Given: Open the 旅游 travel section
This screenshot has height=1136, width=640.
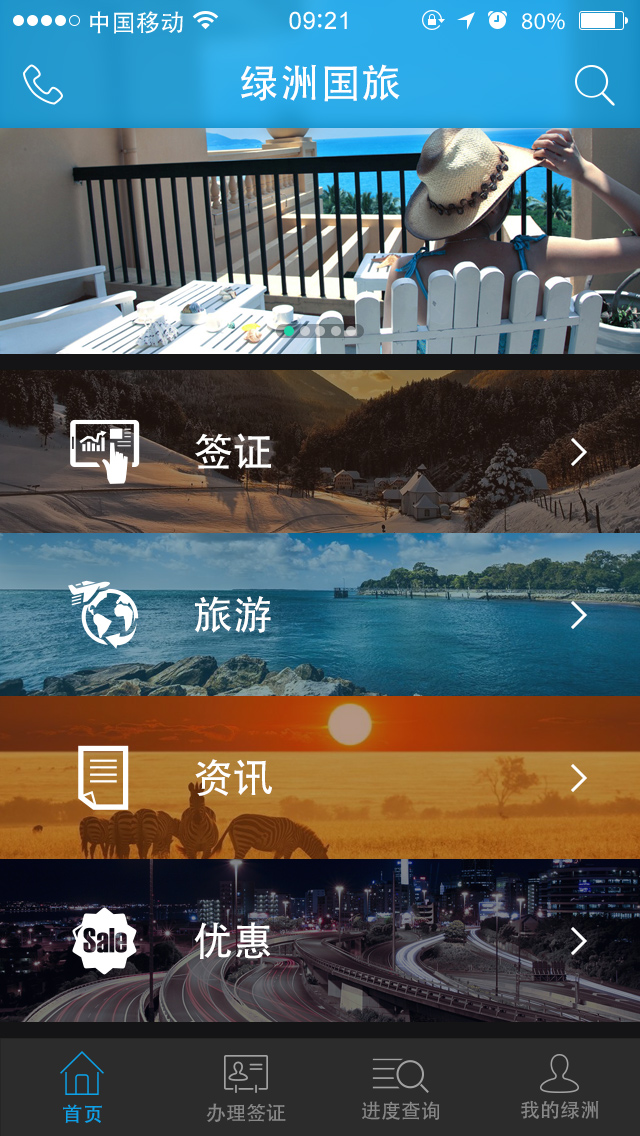Looking at the screenshot, I should (320, 615).
